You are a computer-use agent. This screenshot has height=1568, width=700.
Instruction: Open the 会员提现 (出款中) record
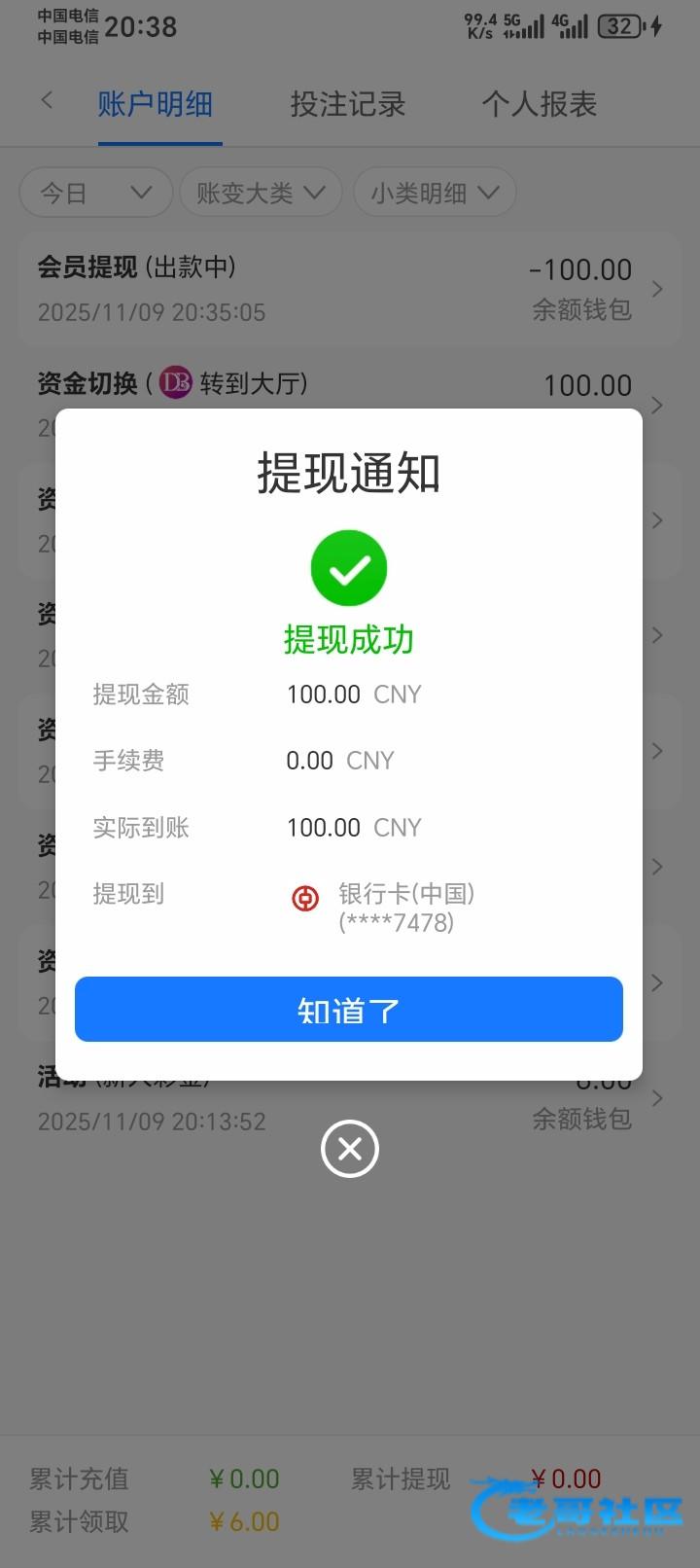pos(350,289)
